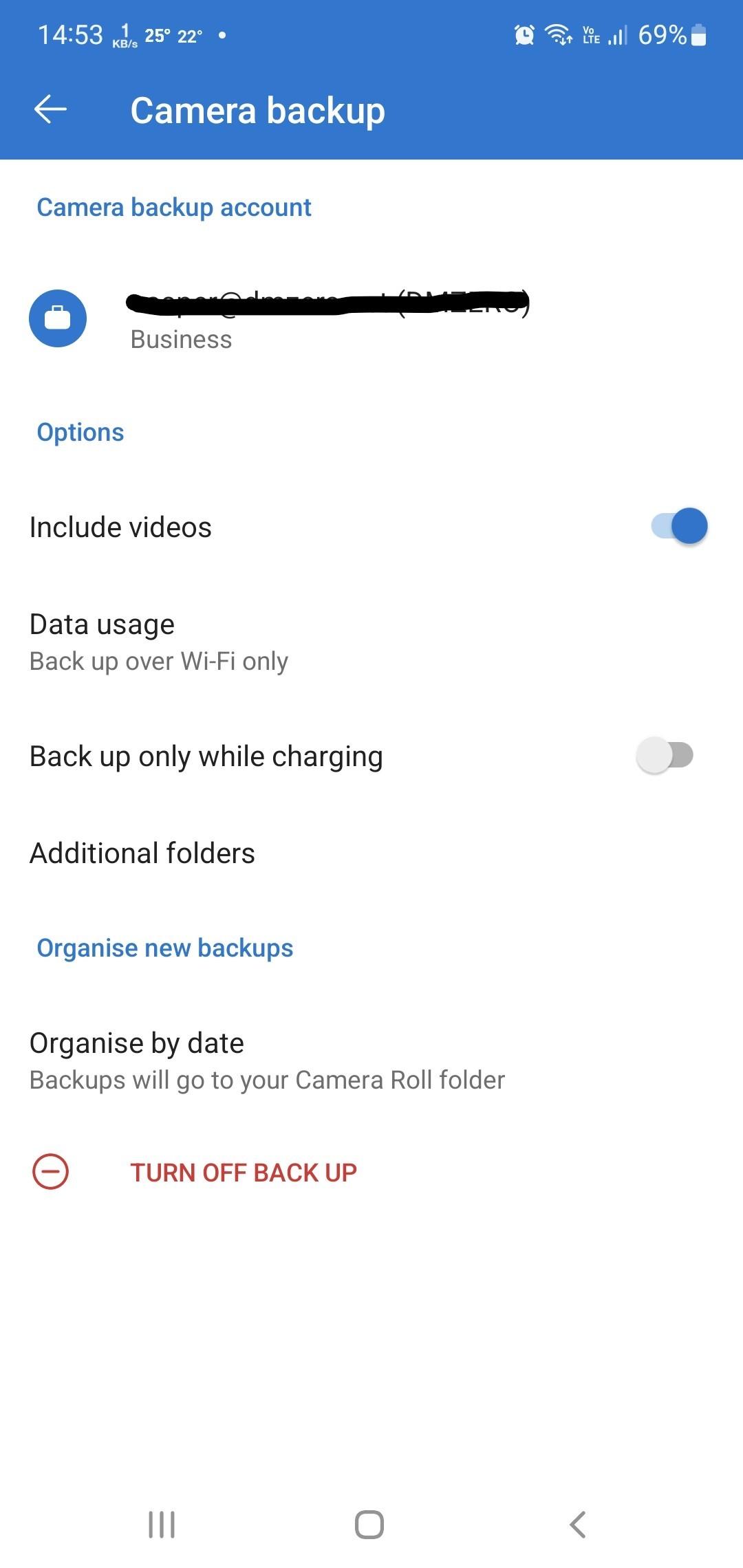The width and height of the screenshot is (743, 1568).
Task: Open Organise by date option
Action: pos(267,1061)
